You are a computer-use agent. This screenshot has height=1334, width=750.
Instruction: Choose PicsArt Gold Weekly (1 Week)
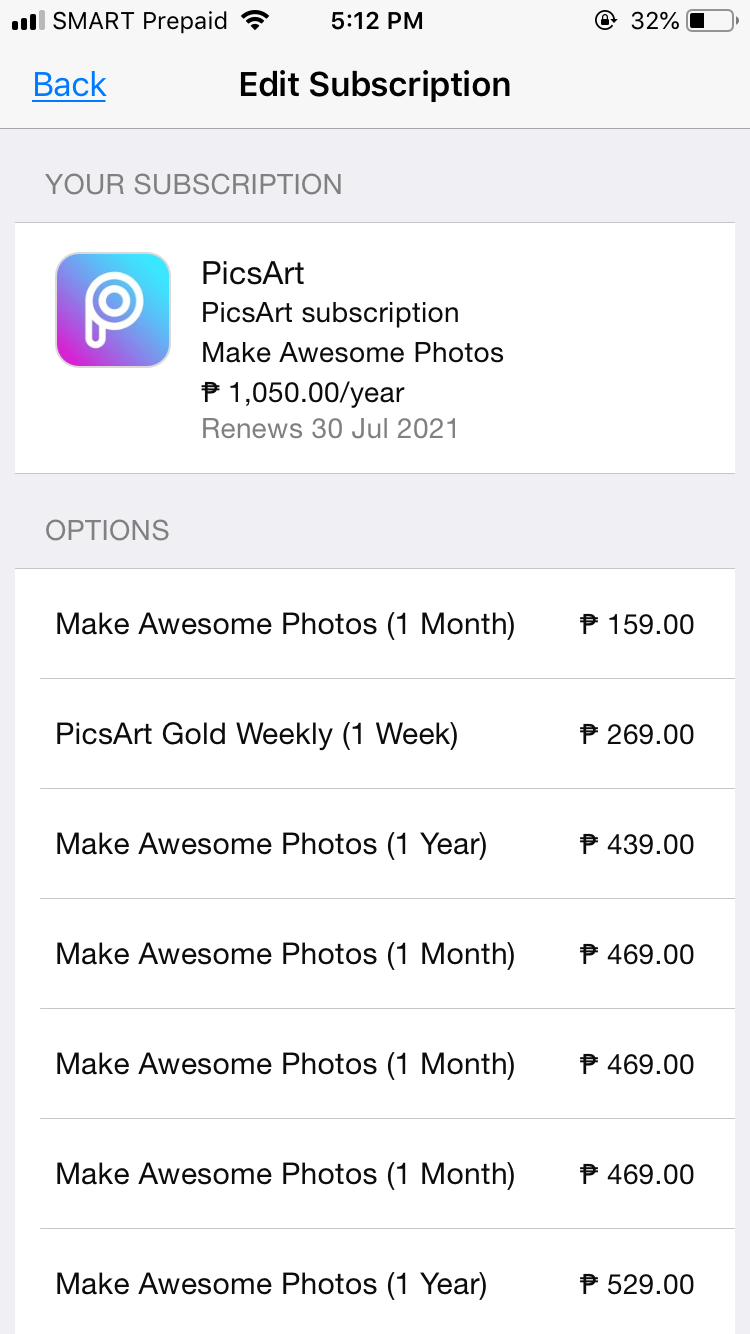point(375,734)
